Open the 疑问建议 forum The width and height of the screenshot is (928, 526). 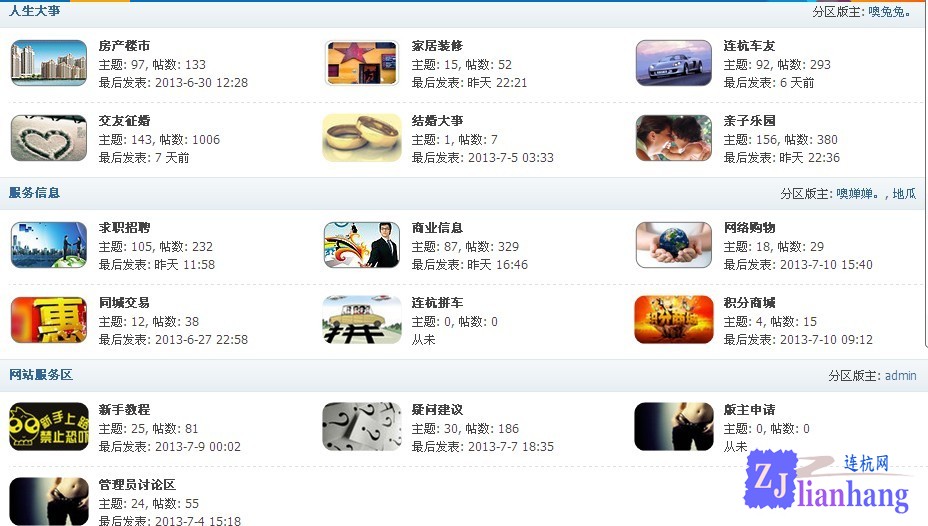click(x=437, y=410)
